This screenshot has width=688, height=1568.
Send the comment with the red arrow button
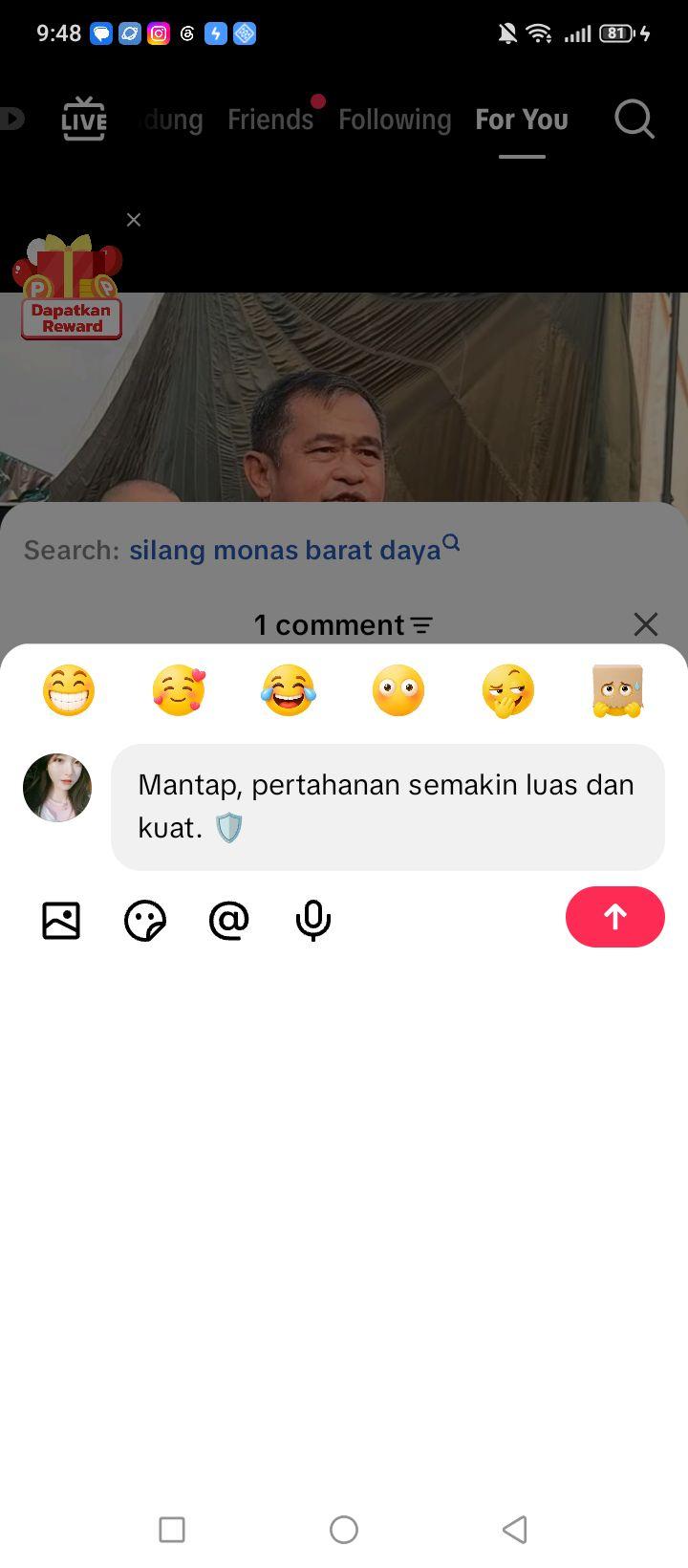[614, 917]
